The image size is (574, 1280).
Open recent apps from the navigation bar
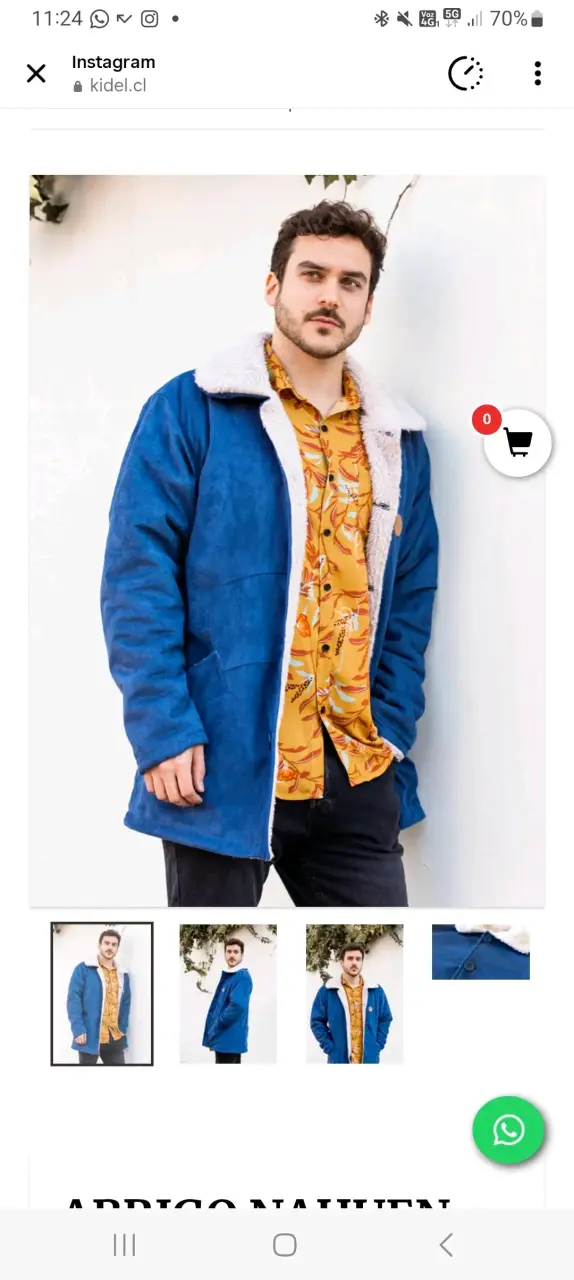tap(124, 1244)
